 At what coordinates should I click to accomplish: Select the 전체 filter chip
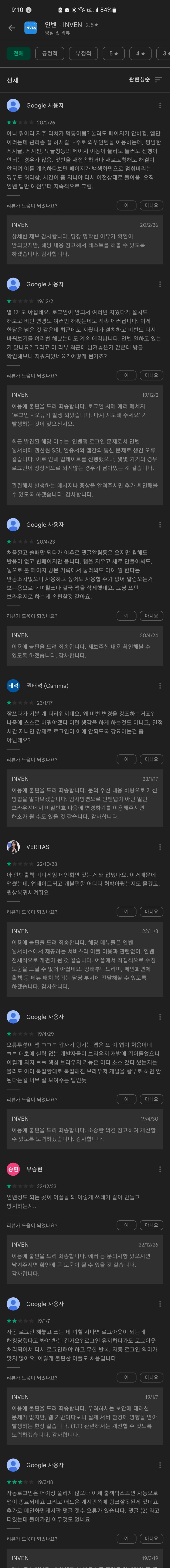point(19,54)
